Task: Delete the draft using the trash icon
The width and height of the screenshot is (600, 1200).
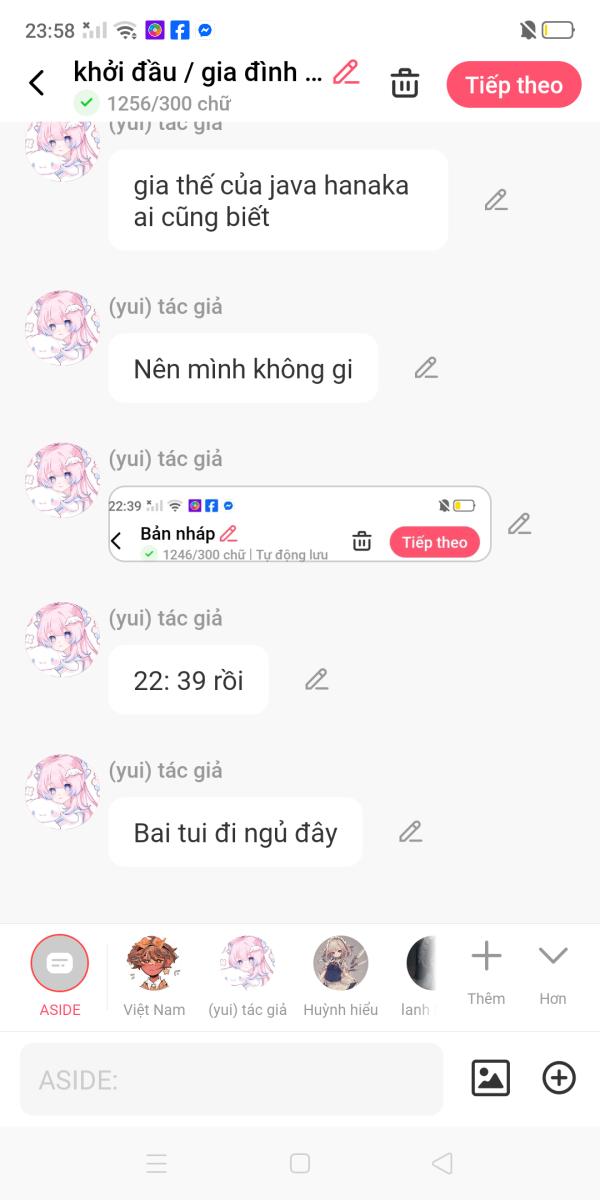Action: pos(405,84)
